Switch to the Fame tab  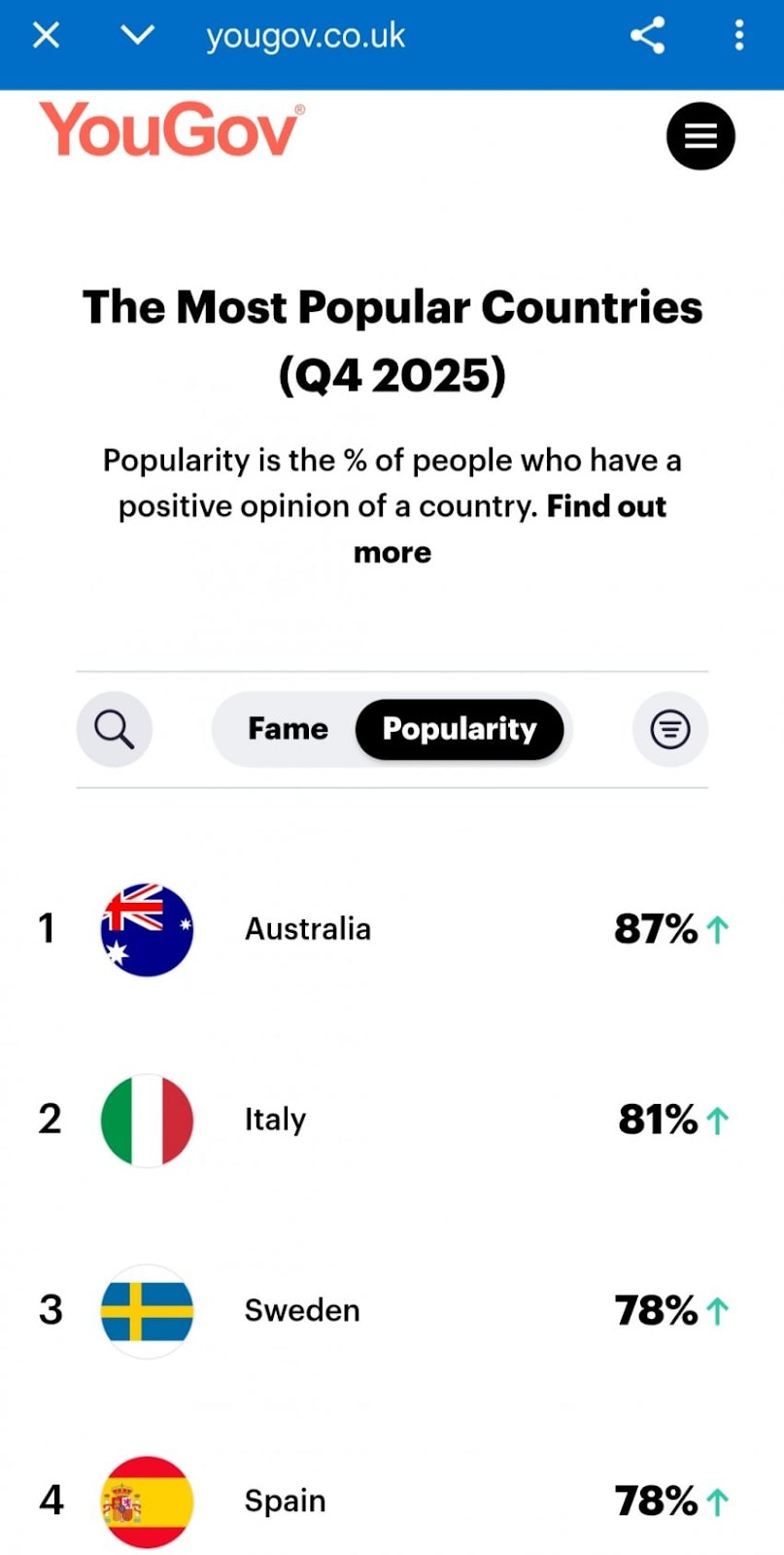coord(288,729)
